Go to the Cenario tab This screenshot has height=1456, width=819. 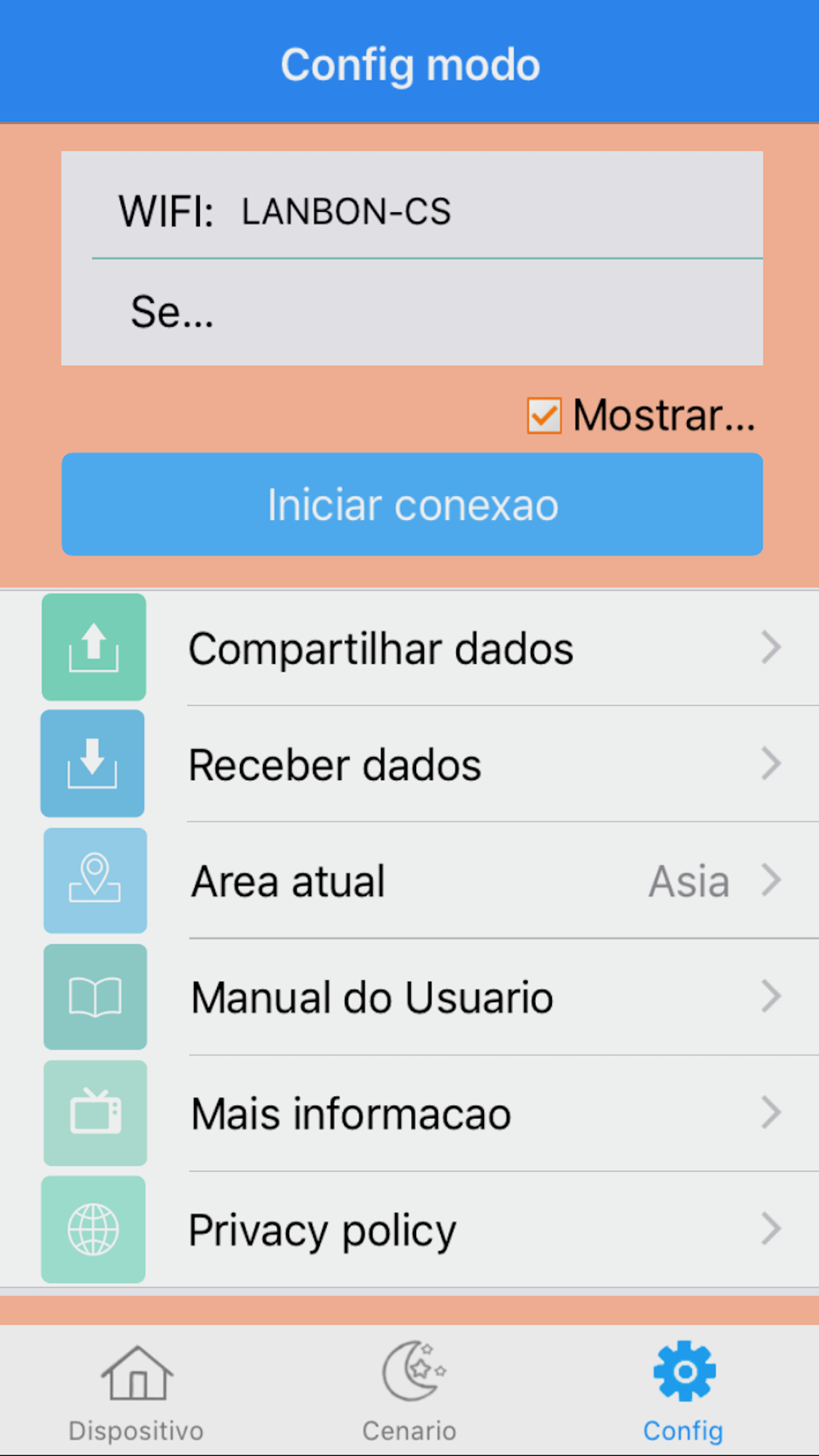pyautogui.click(x=409, y=1392)
